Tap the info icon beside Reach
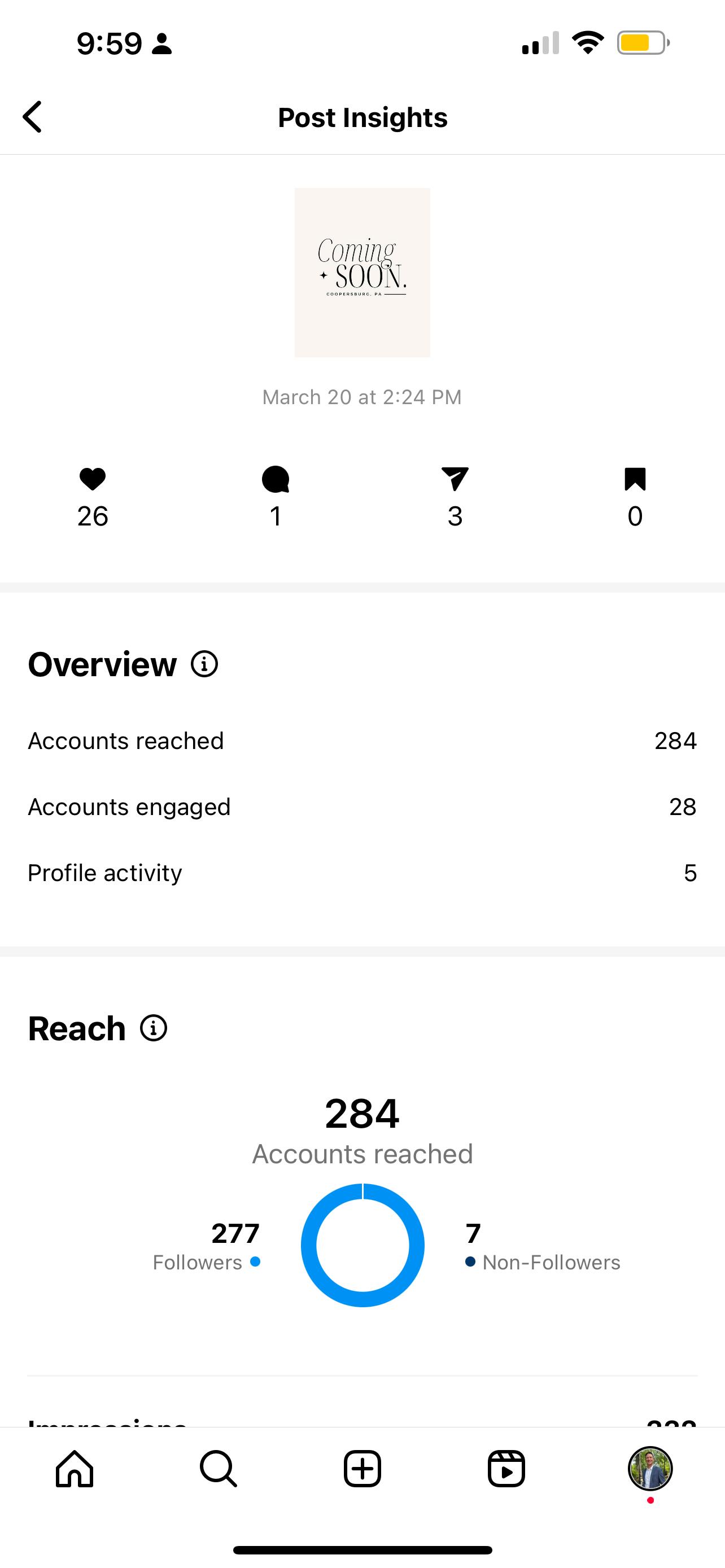The height and width of the screenshot is (1568, 725). pos(154,1028)
